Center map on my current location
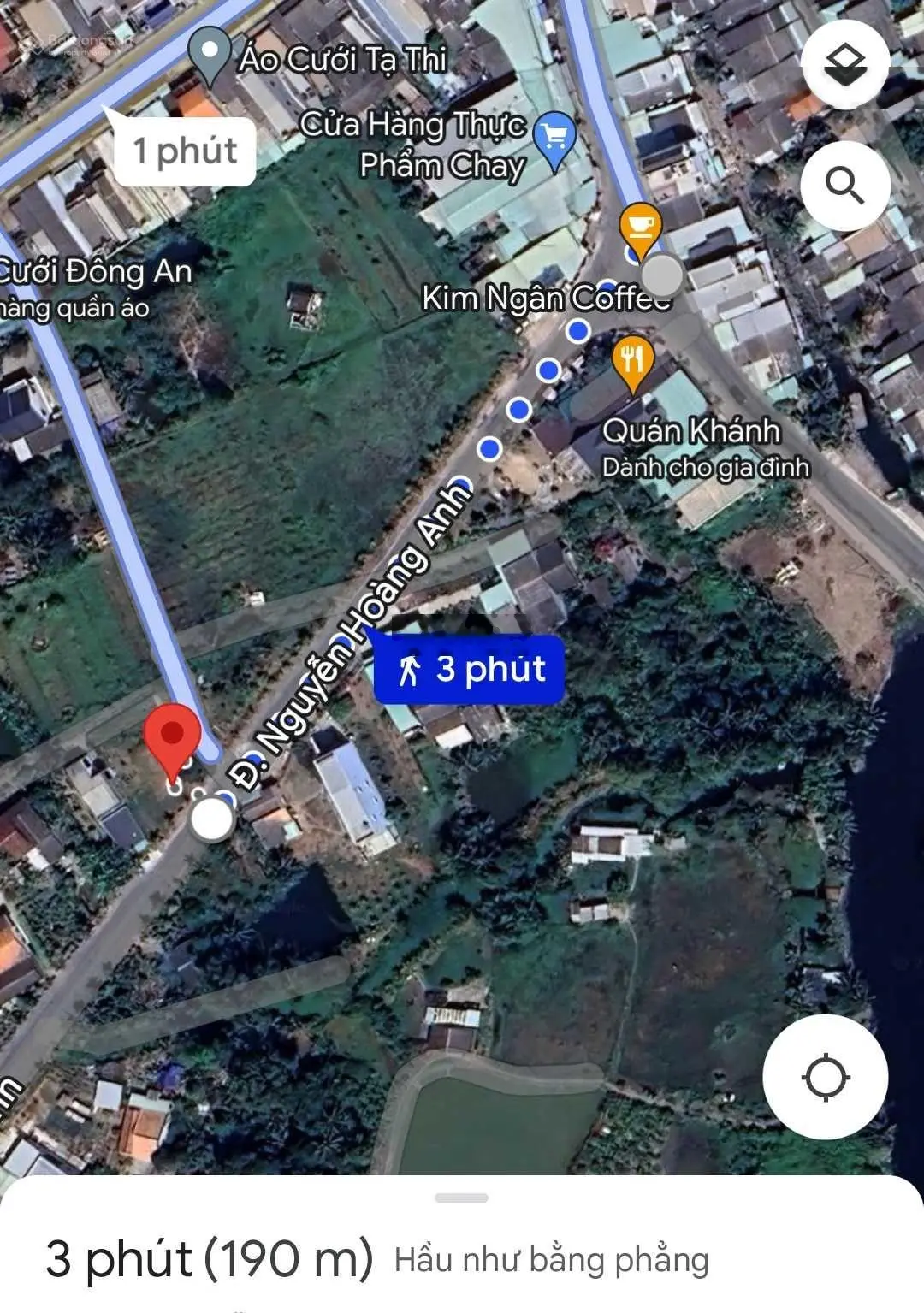The image size is (924, 1313). coord(825,1076)
